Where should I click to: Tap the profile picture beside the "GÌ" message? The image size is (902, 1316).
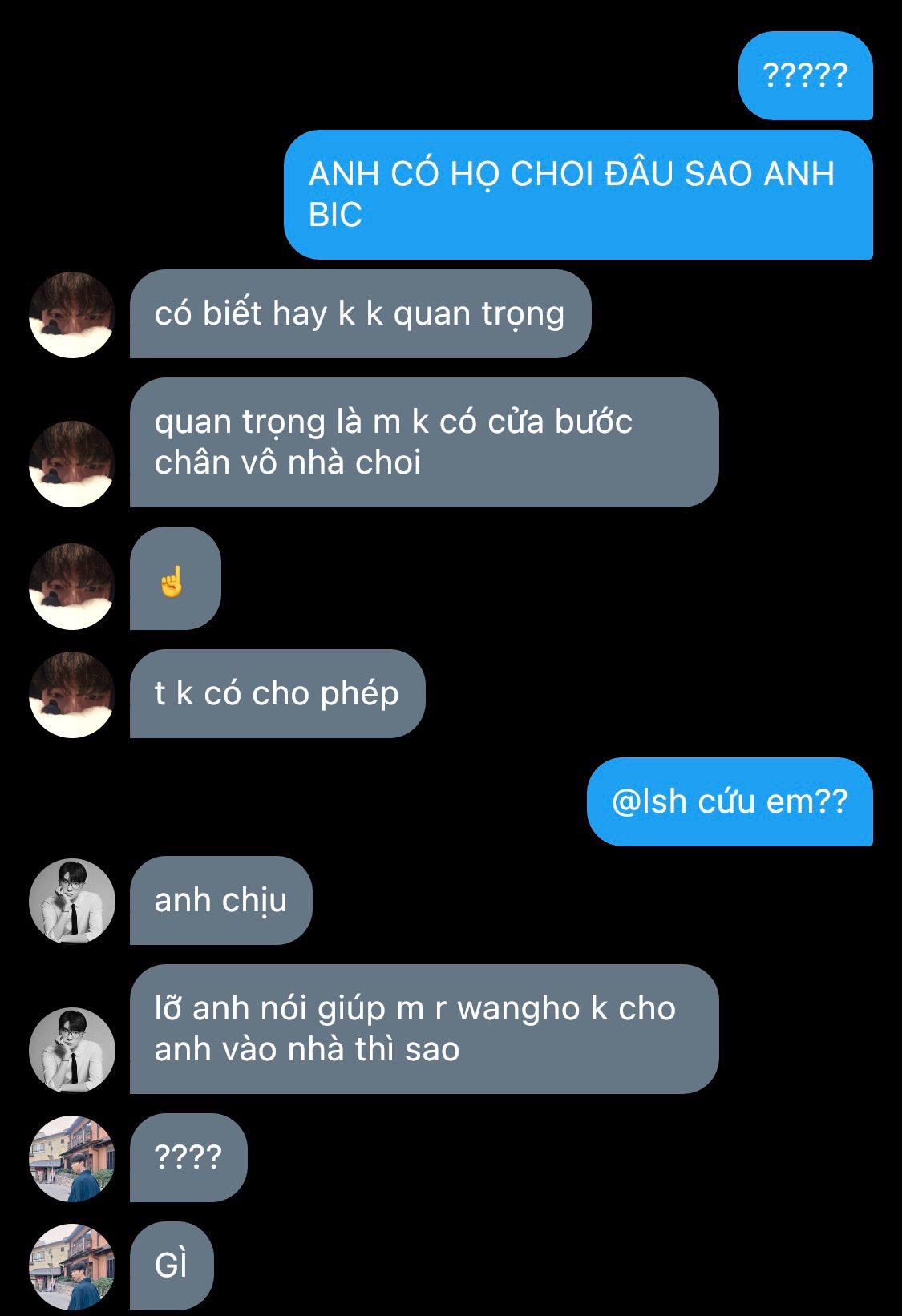point(72,1266)
